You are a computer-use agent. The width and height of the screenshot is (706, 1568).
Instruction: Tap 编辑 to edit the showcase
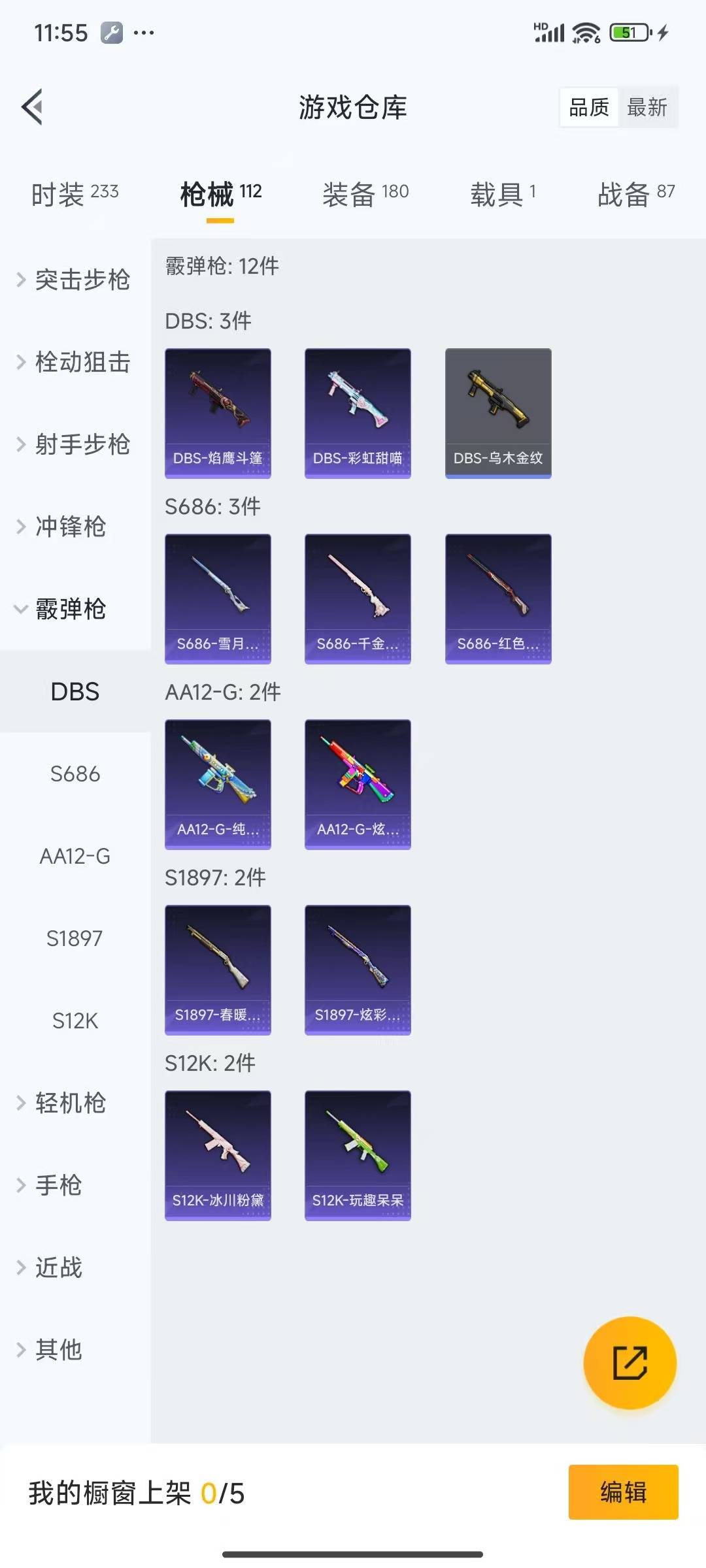[623, 1492]
